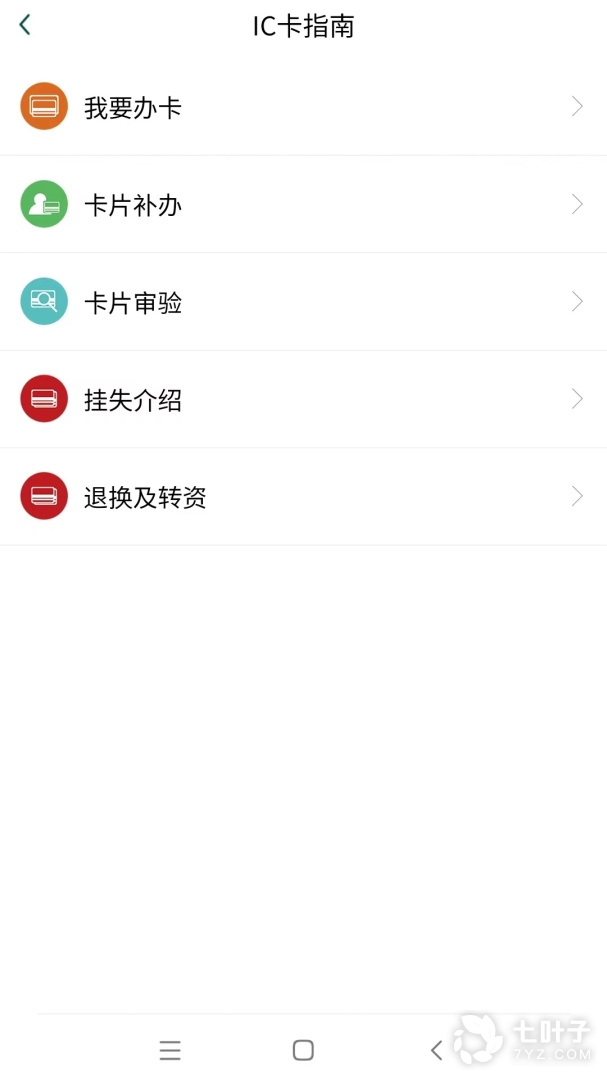Return to the system home screen
Screen dimensions: 607x1080
tap(303, 1050)
